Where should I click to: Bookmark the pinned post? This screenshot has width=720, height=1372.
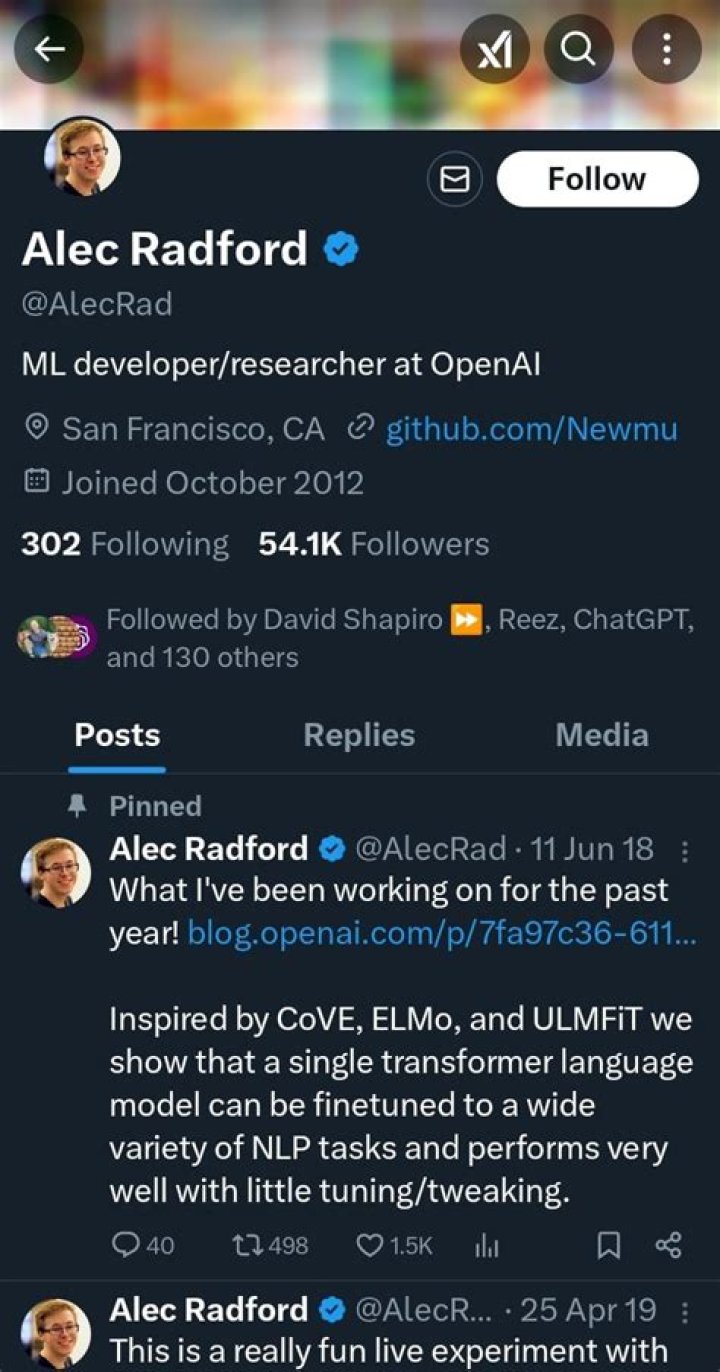point(609,1245)
